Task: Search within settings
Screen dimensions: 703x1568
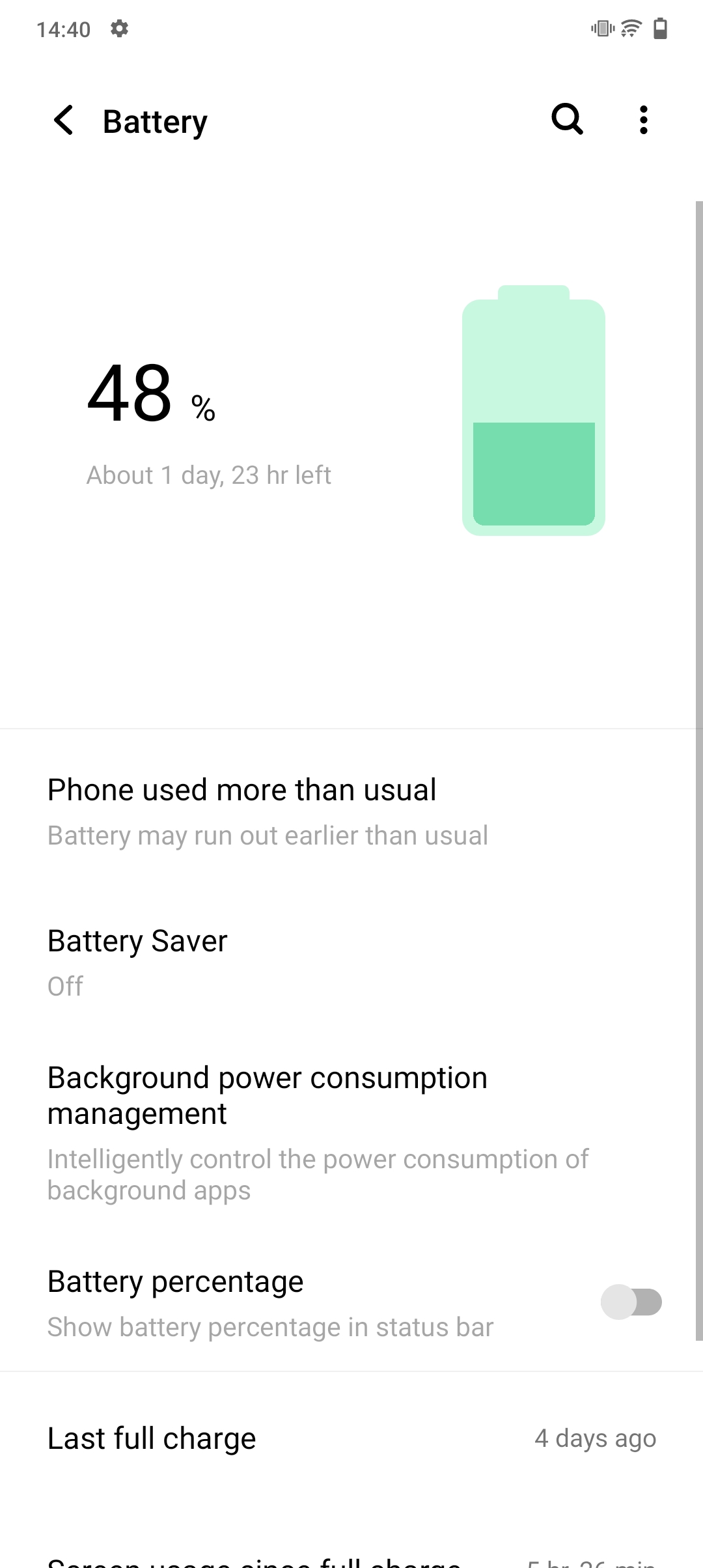Action: [x=567, y=119]
